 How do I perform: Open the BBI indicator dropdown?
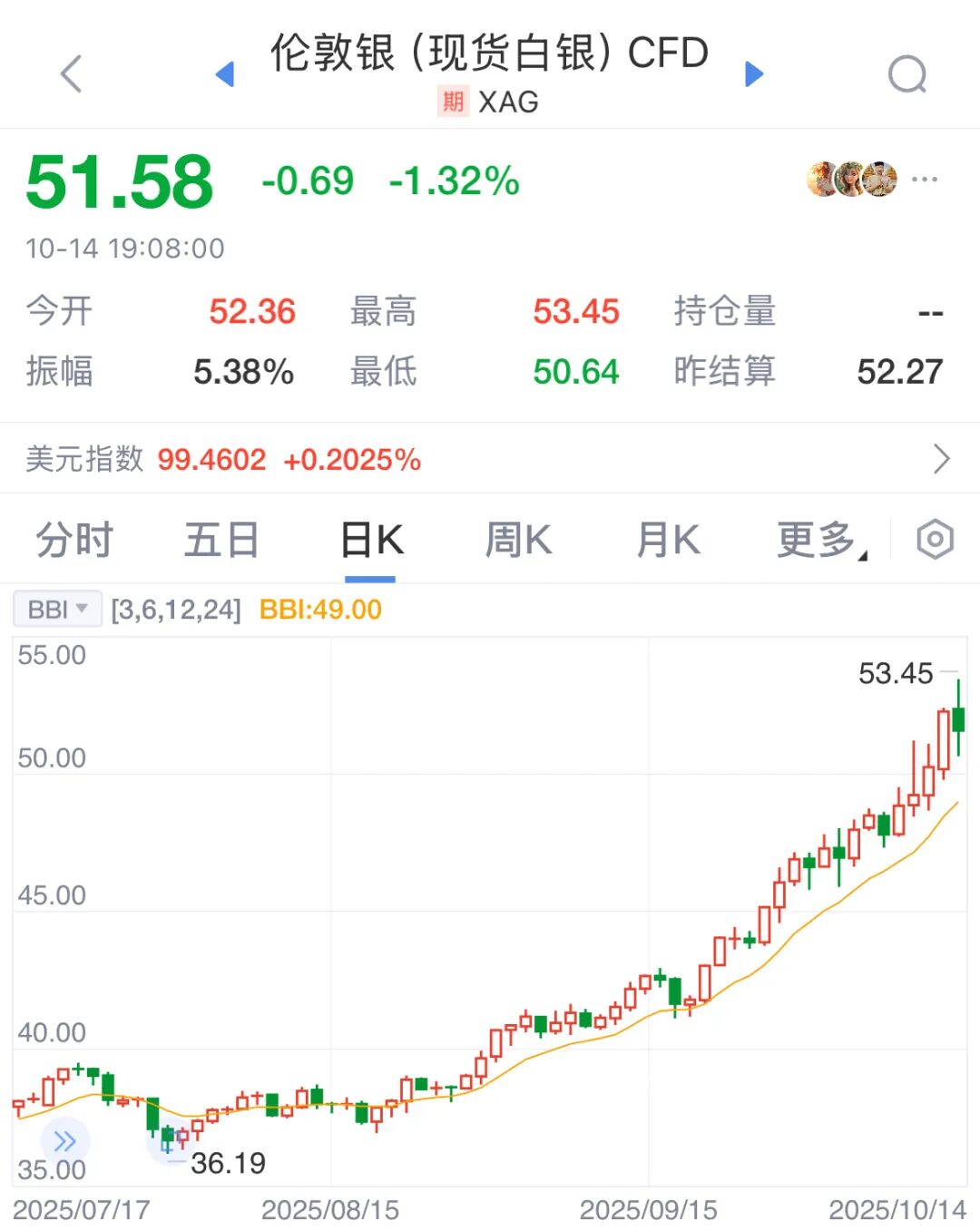pyautogui.click(x=56, y=610)
